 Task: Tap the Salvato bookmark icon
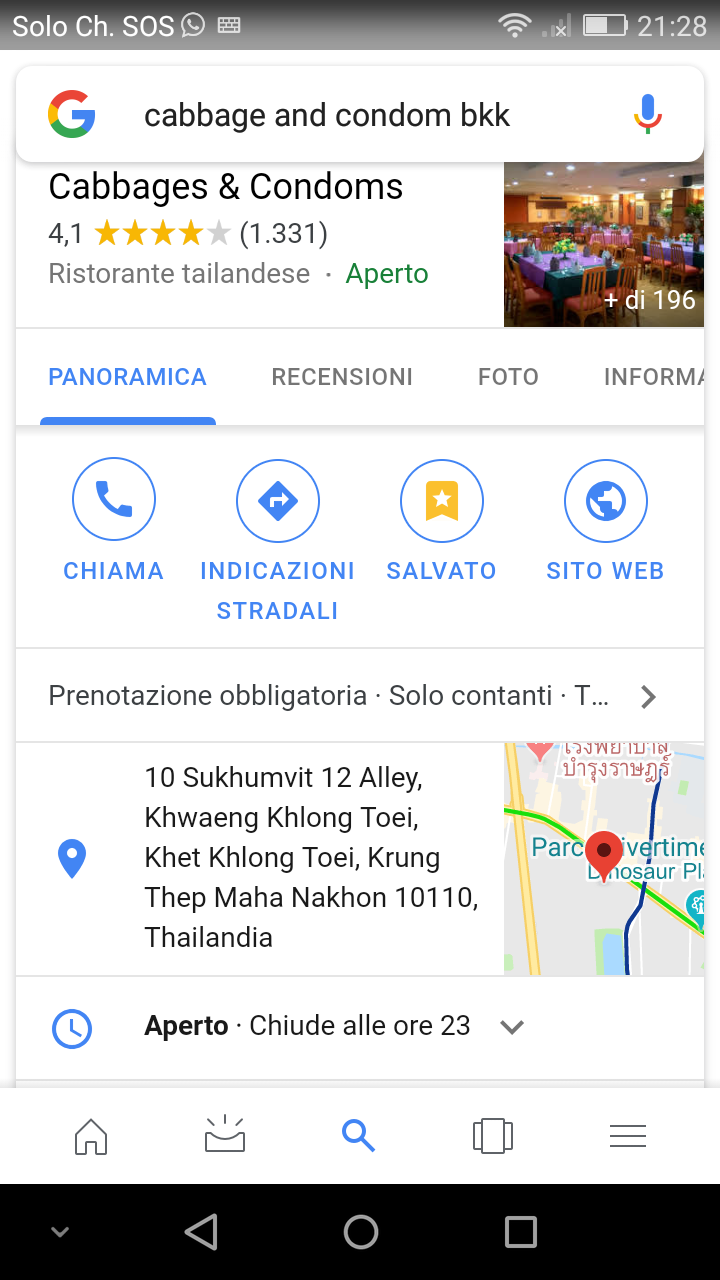(441, 500)
